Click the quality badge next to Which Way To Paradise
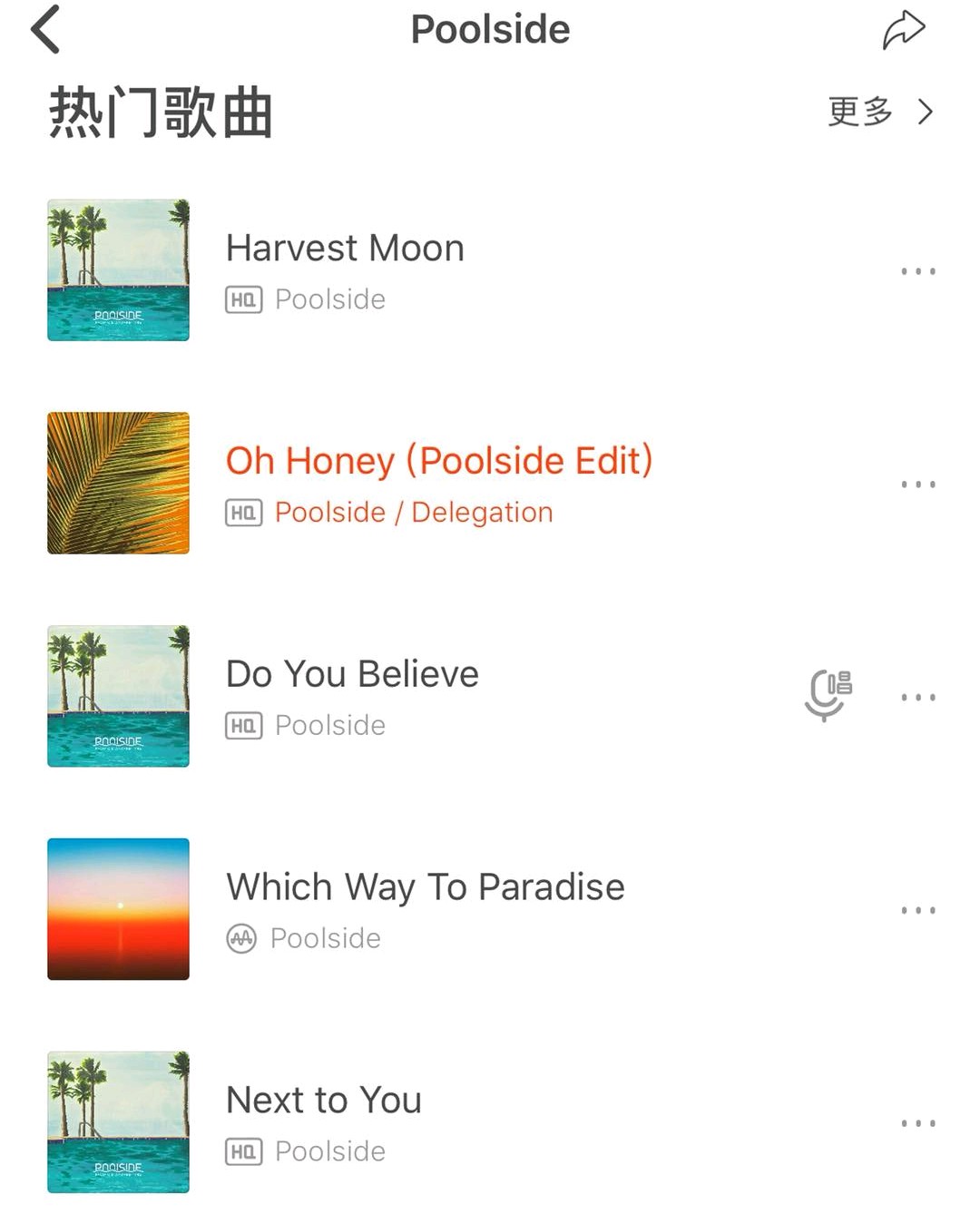The image size is (980, 1214). click(x=241, y=938)
